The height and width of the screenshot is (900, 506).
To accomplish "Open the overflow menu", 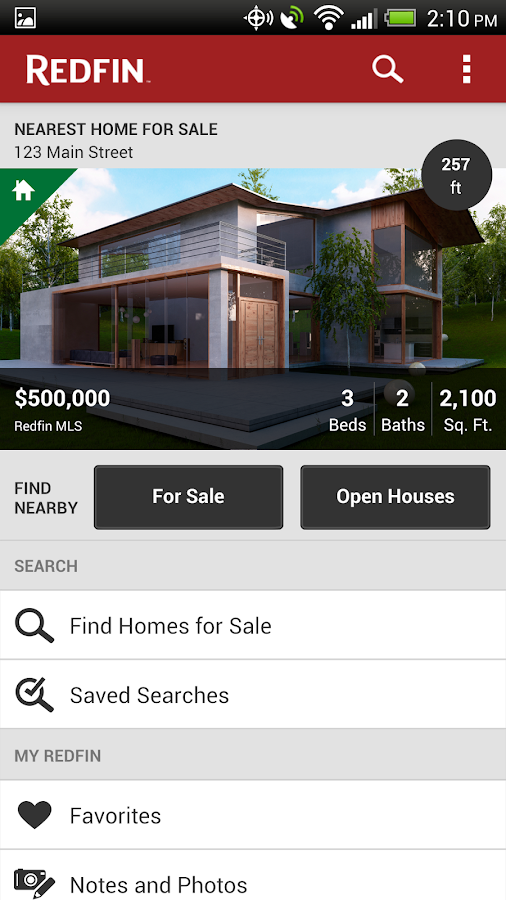I will pyautogui.click(x=466, y=69).
